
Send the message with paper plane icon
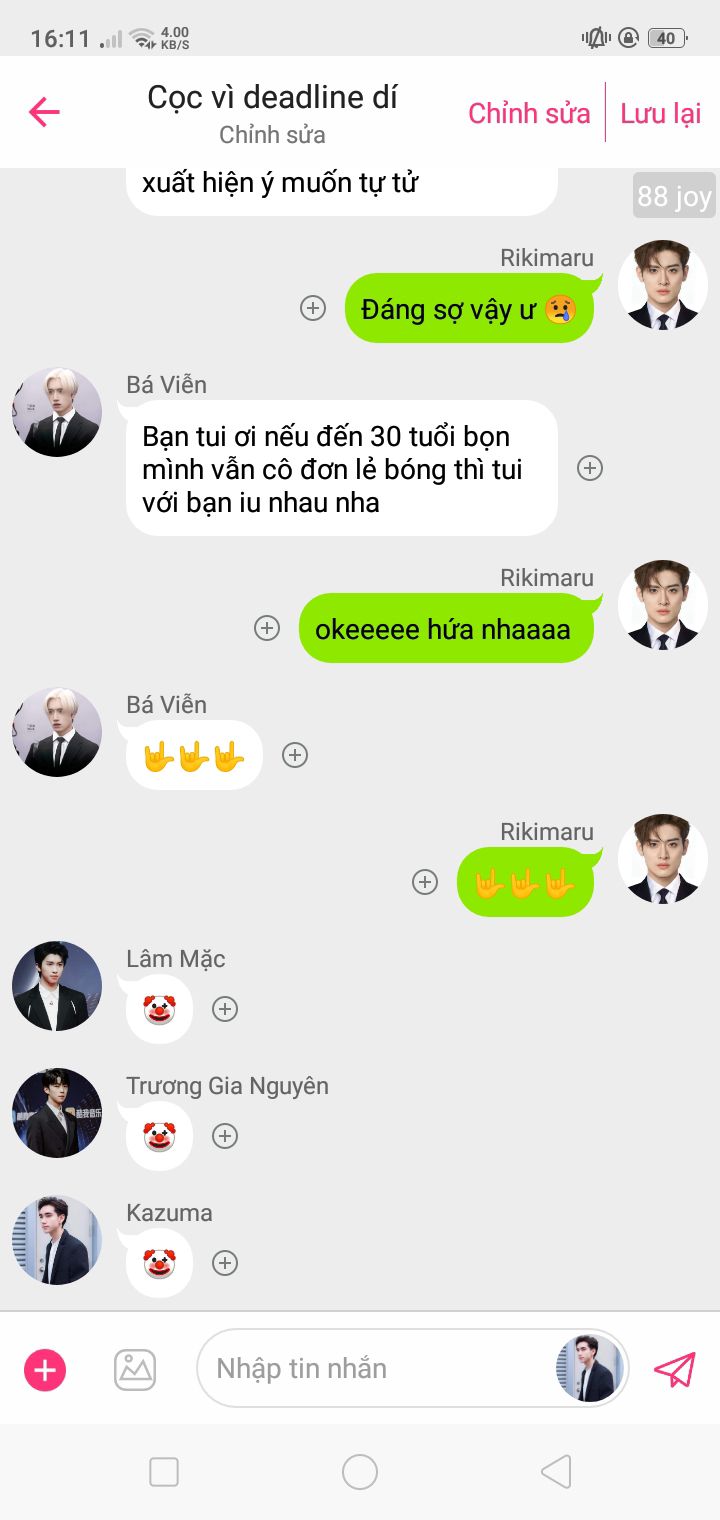[x=674, y=1369]
